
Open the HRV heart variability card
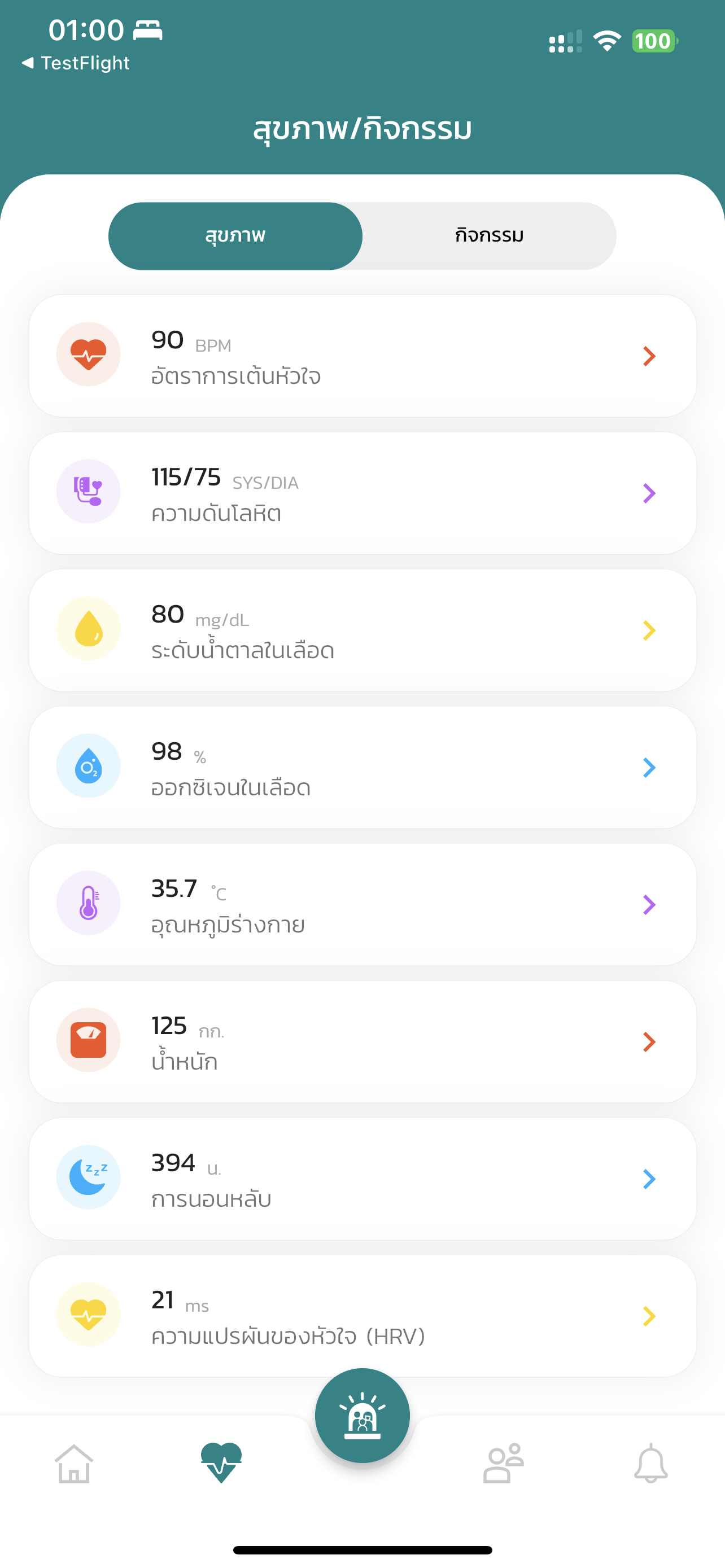coord(363,1316)
